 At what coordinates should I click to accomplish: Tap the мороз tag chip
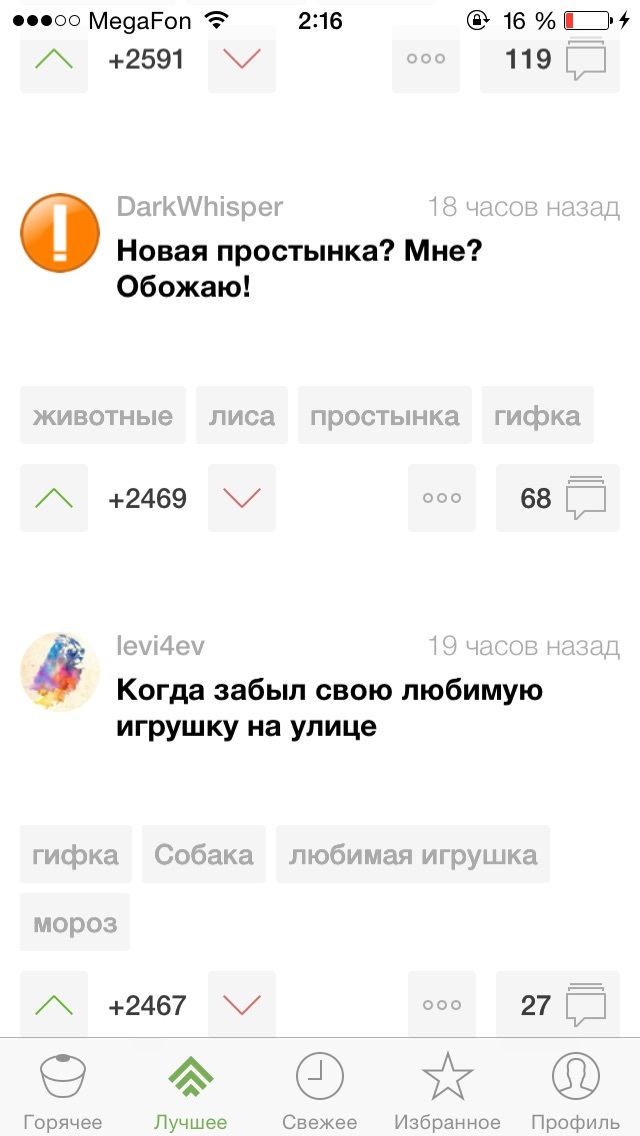(75, 923)
